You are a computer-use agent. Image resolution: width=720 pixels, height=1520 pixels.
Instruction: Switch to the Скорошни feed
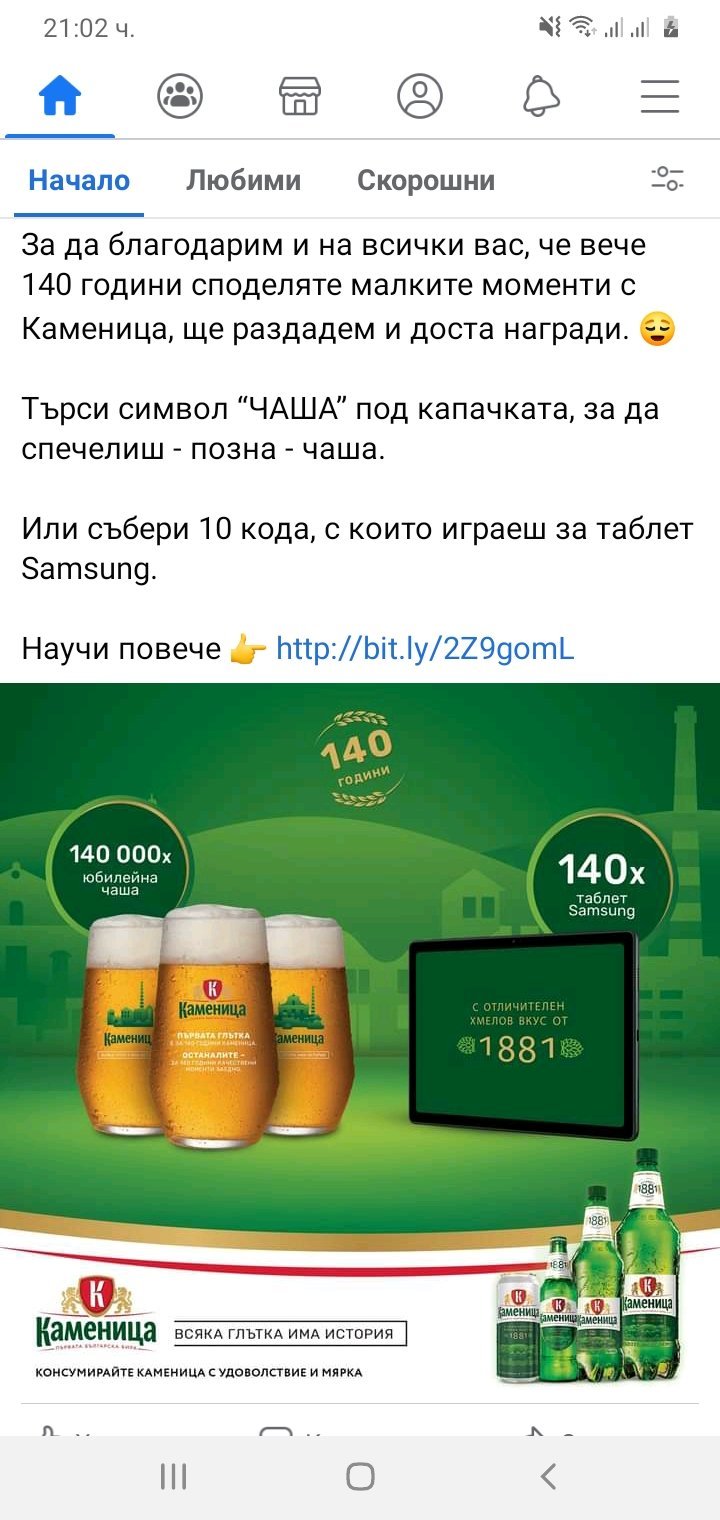point(426,180)
